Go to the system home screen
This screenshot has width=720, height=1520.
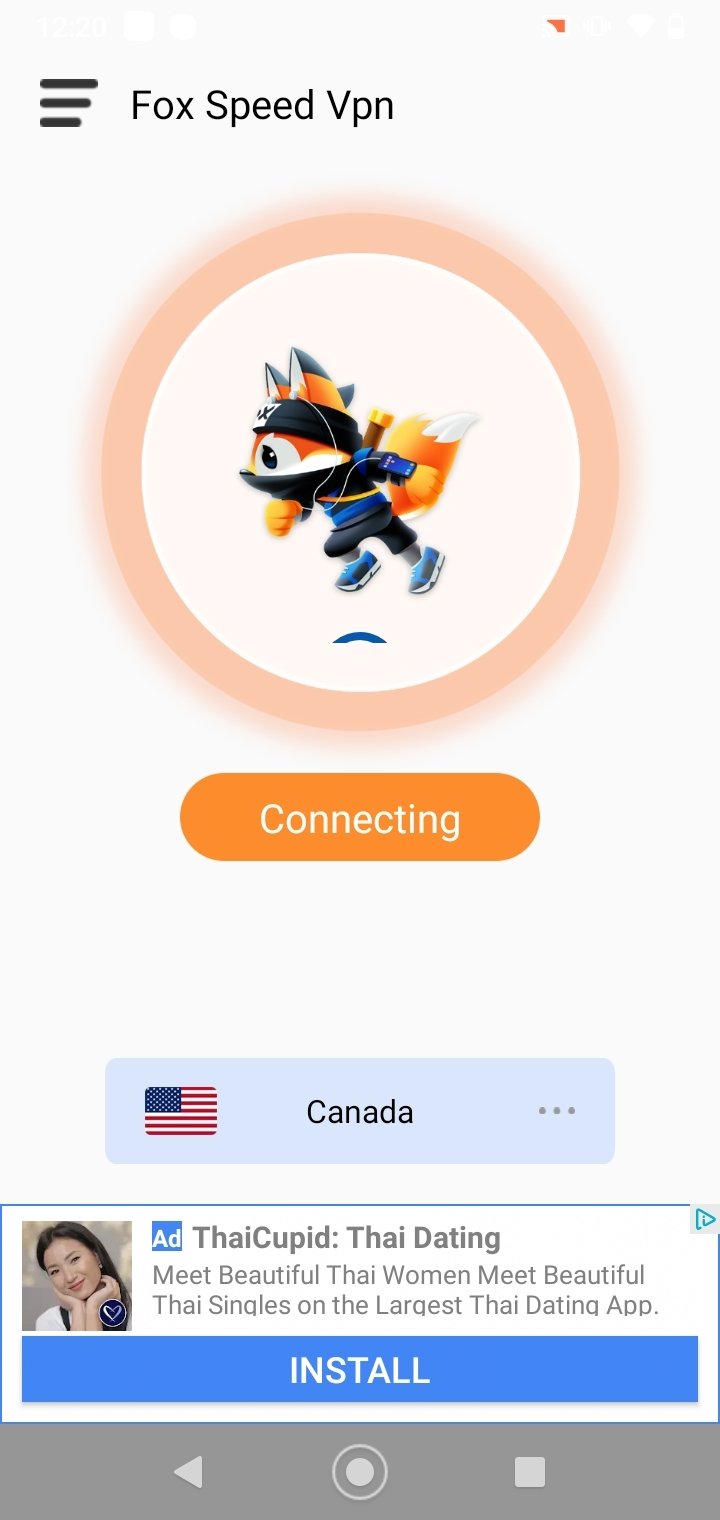pyautogui.click(x=360, y=1471)
